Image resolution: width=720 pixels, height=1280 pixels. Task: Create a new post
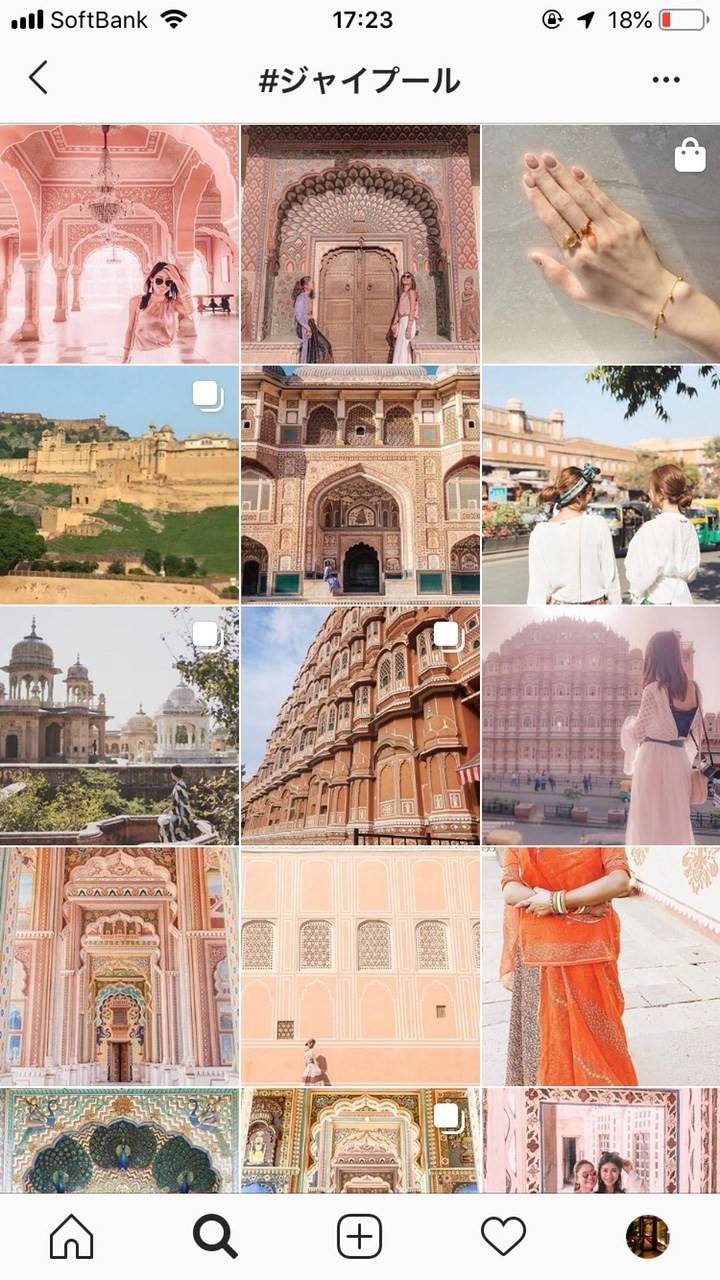pos(359,1237)
